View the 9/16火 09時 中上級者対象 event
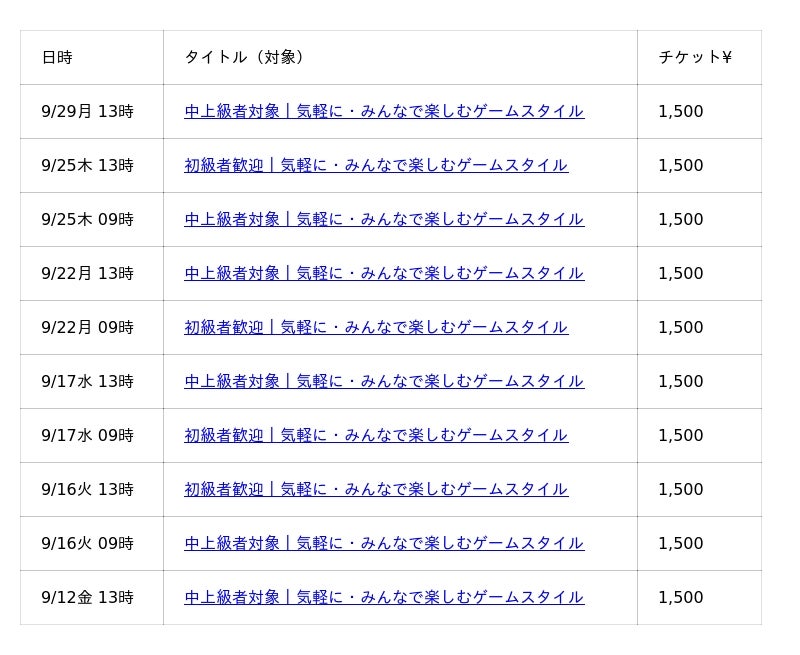Image resolution: width=800 pixels, height=655 pixels. (x=384, y=543)
